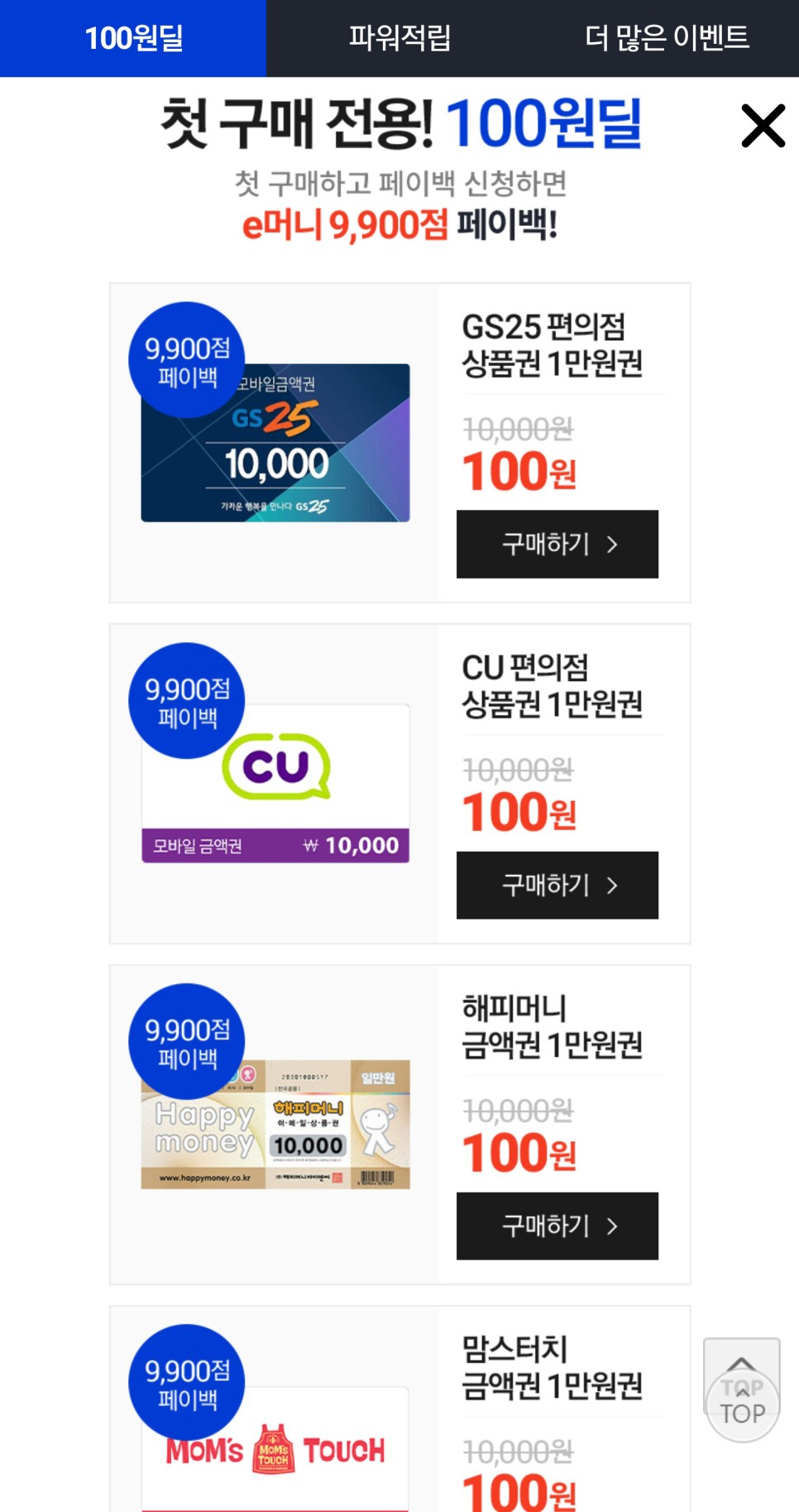Close the 첫 구매 전용 banner
The image size is (799, 1512).
pos(762,126)
